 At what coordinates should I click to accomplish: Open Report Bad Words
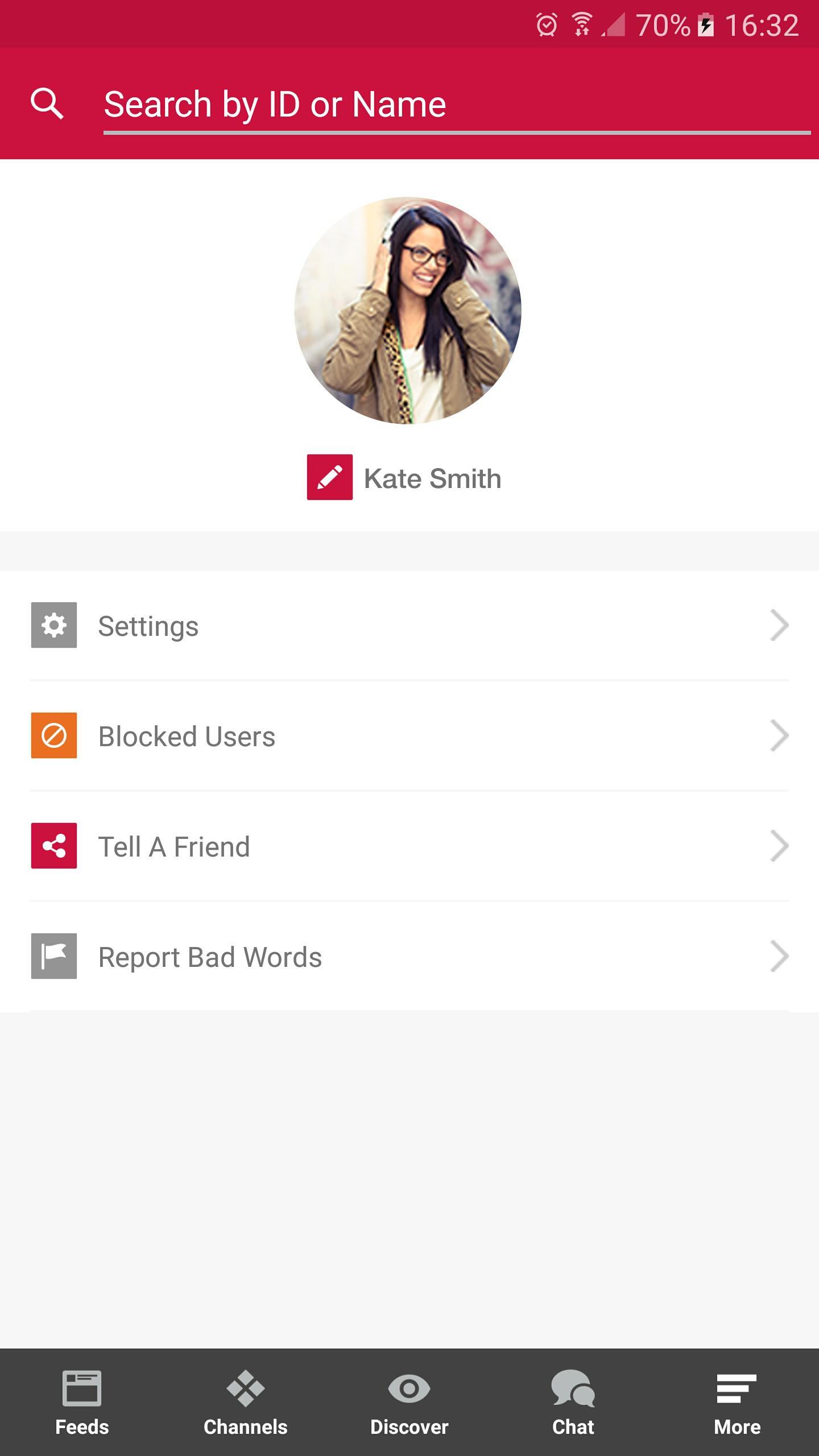(x=409, y=957)
